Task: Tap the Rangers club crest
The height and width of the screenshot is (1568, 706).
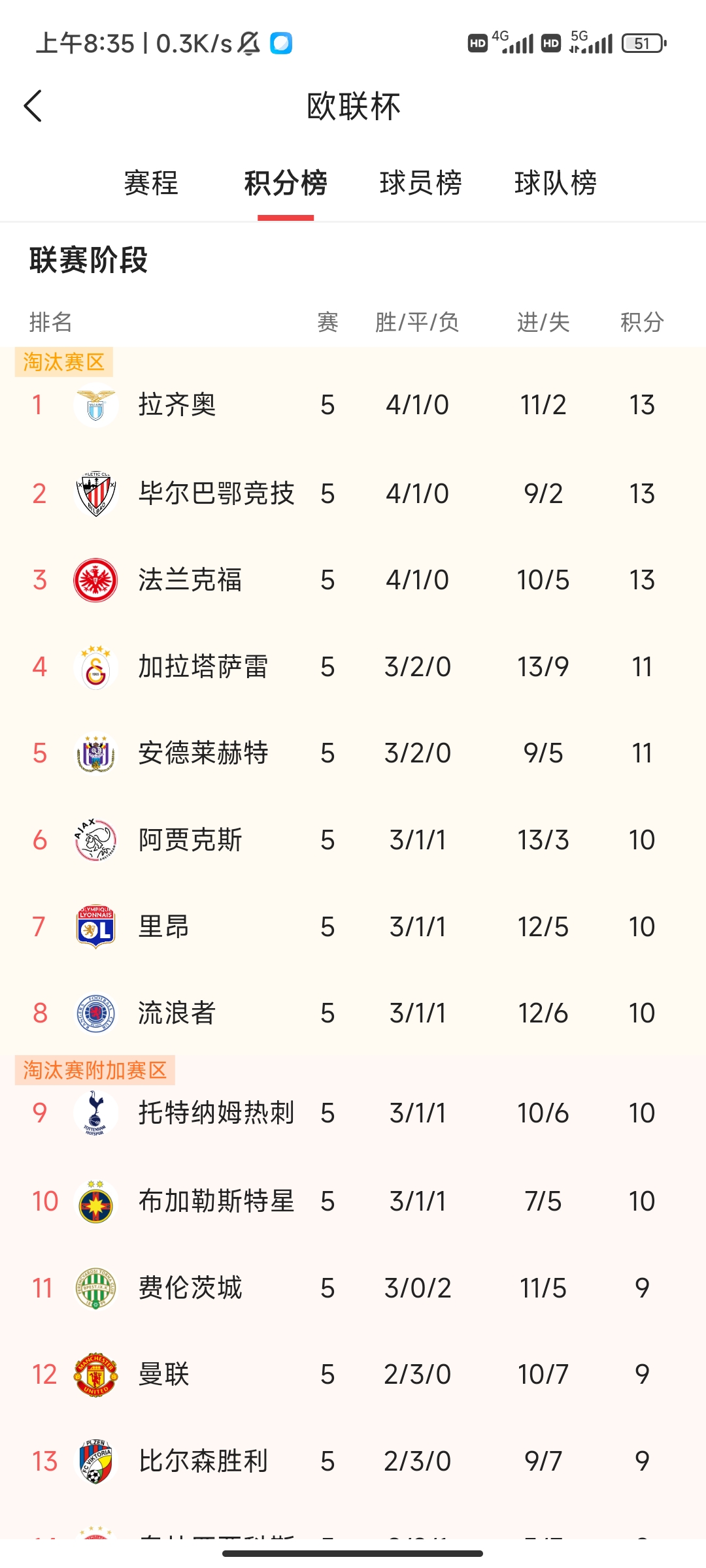Action: coord(95,1013)
